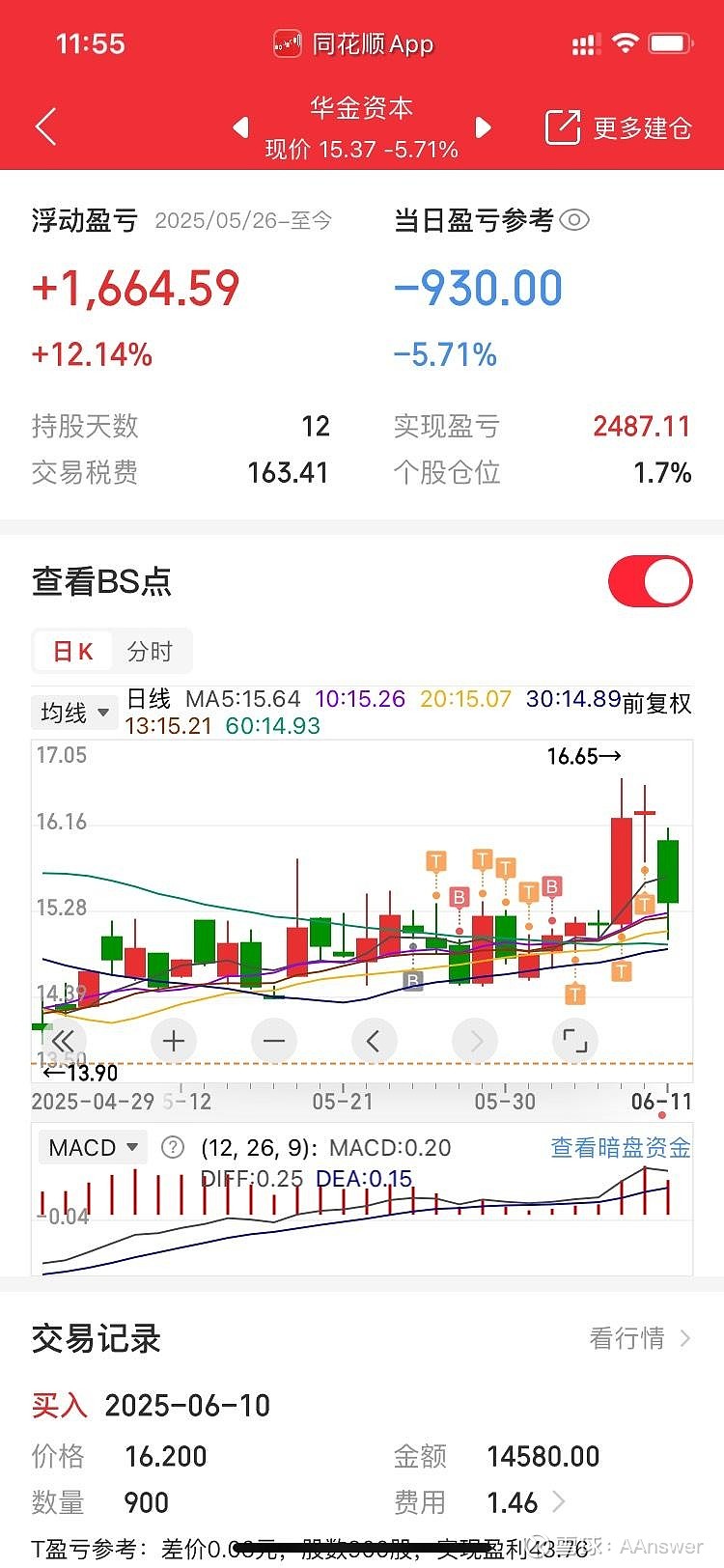The height and width of the screenshot is (1568, 724).
Task: Select the 日K chart tab
Action: coord(73,651)
